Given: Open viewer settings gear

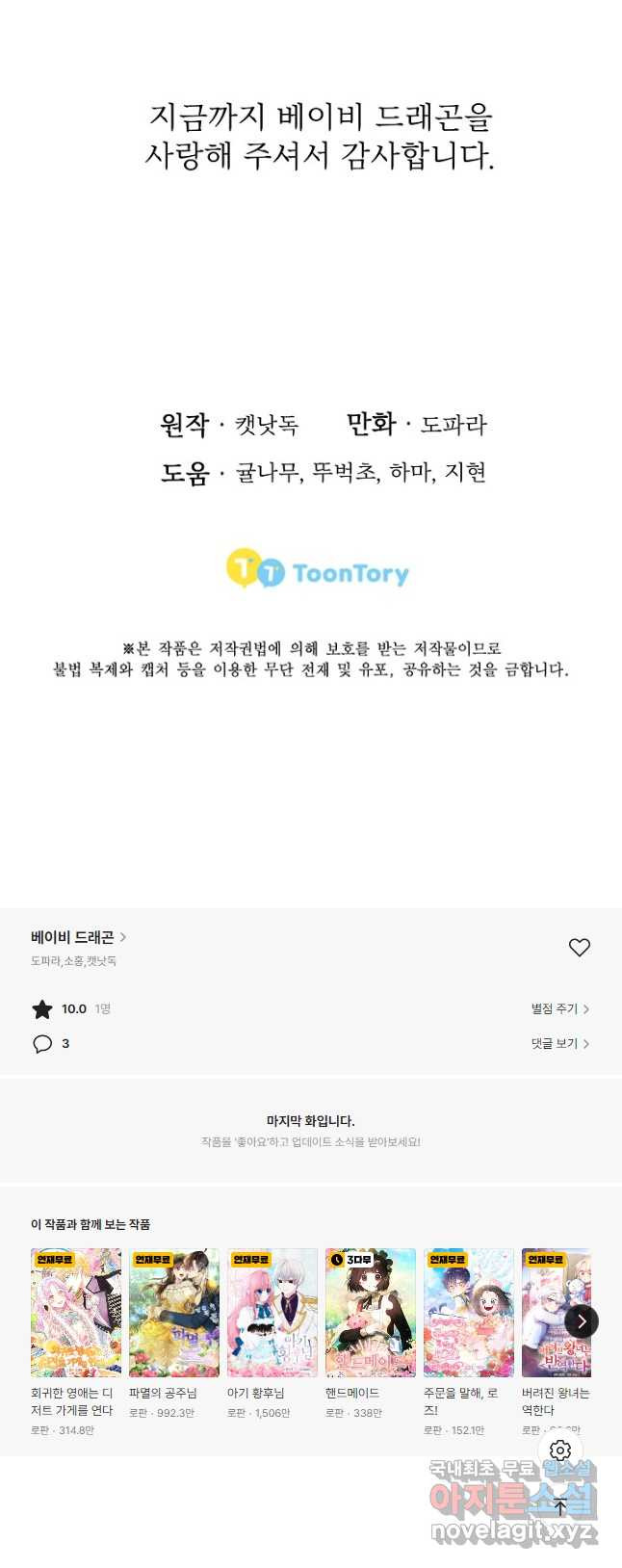Looking at the screenshot, I should point(560,1450).
